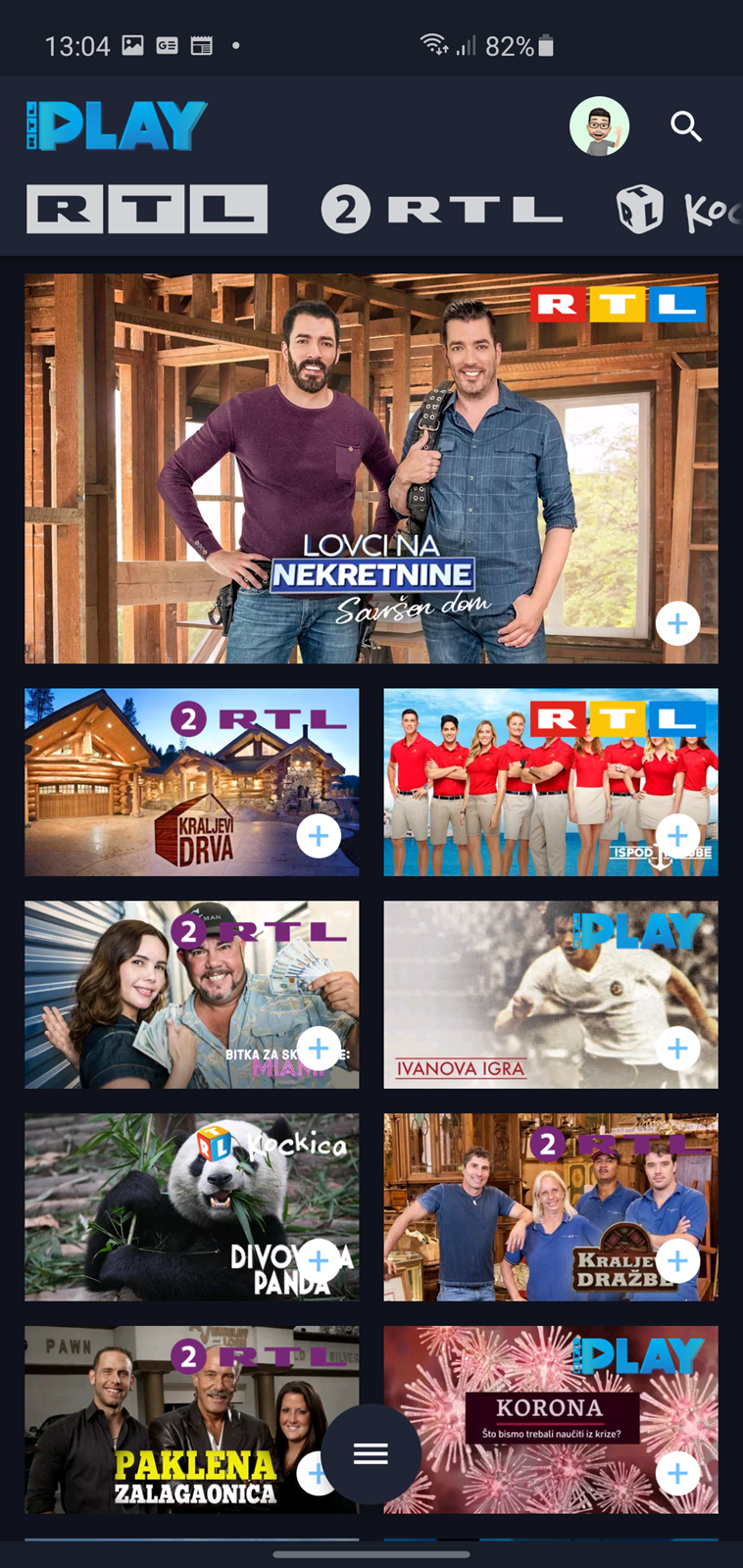
Task: Add Korona with plus icon
Action: point(677,1474)
